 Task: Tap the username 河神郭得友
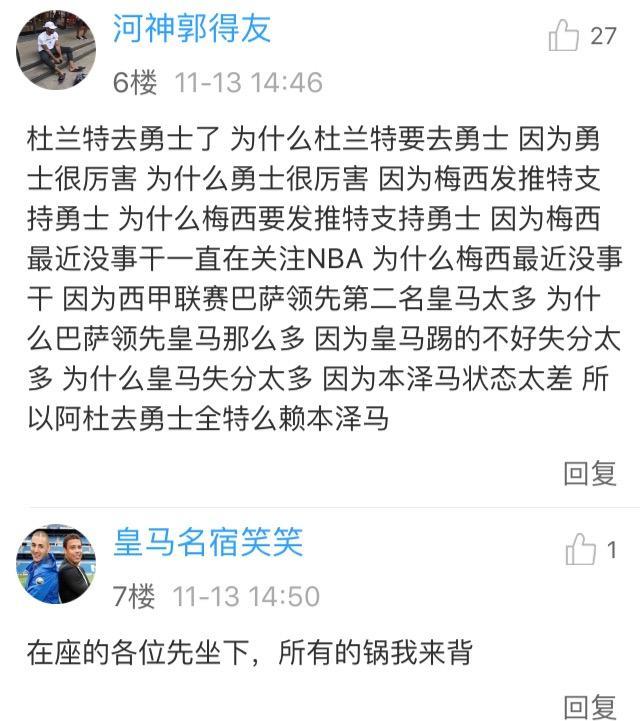(x=191, y=30)
